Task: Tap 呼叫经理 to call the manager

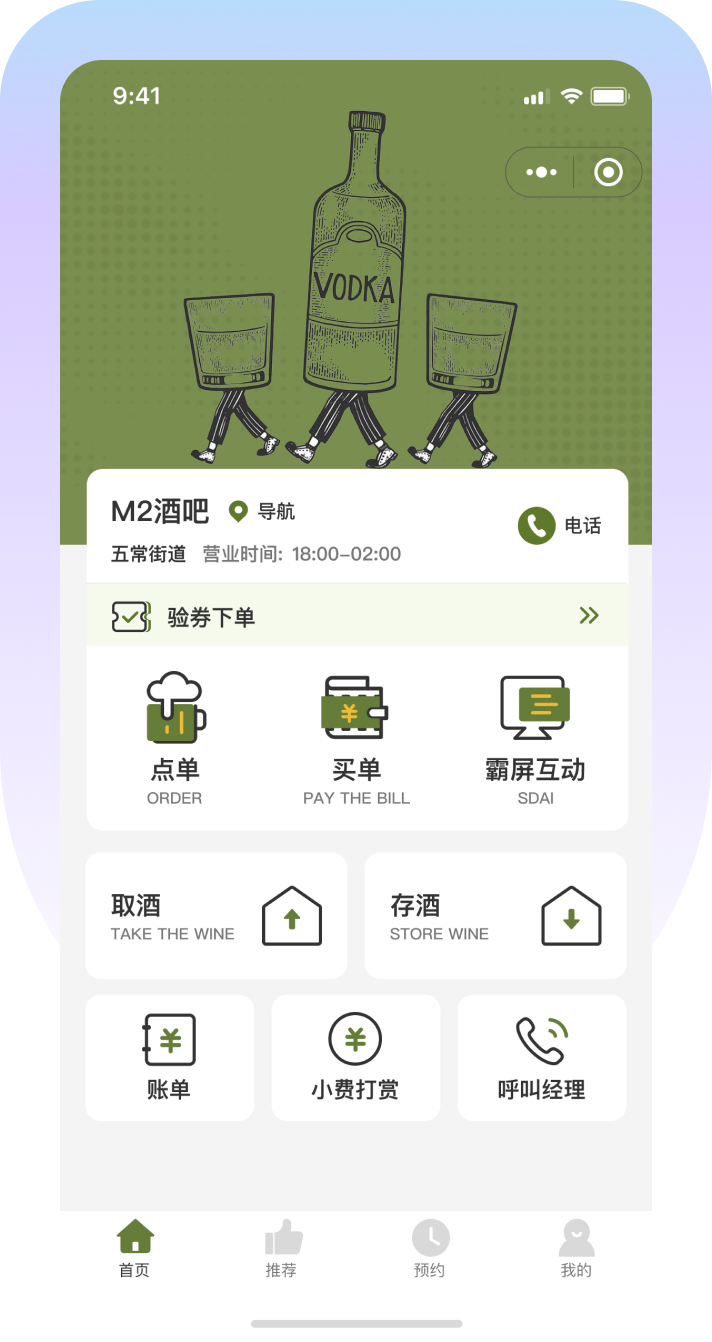Action: point(541,1057)
